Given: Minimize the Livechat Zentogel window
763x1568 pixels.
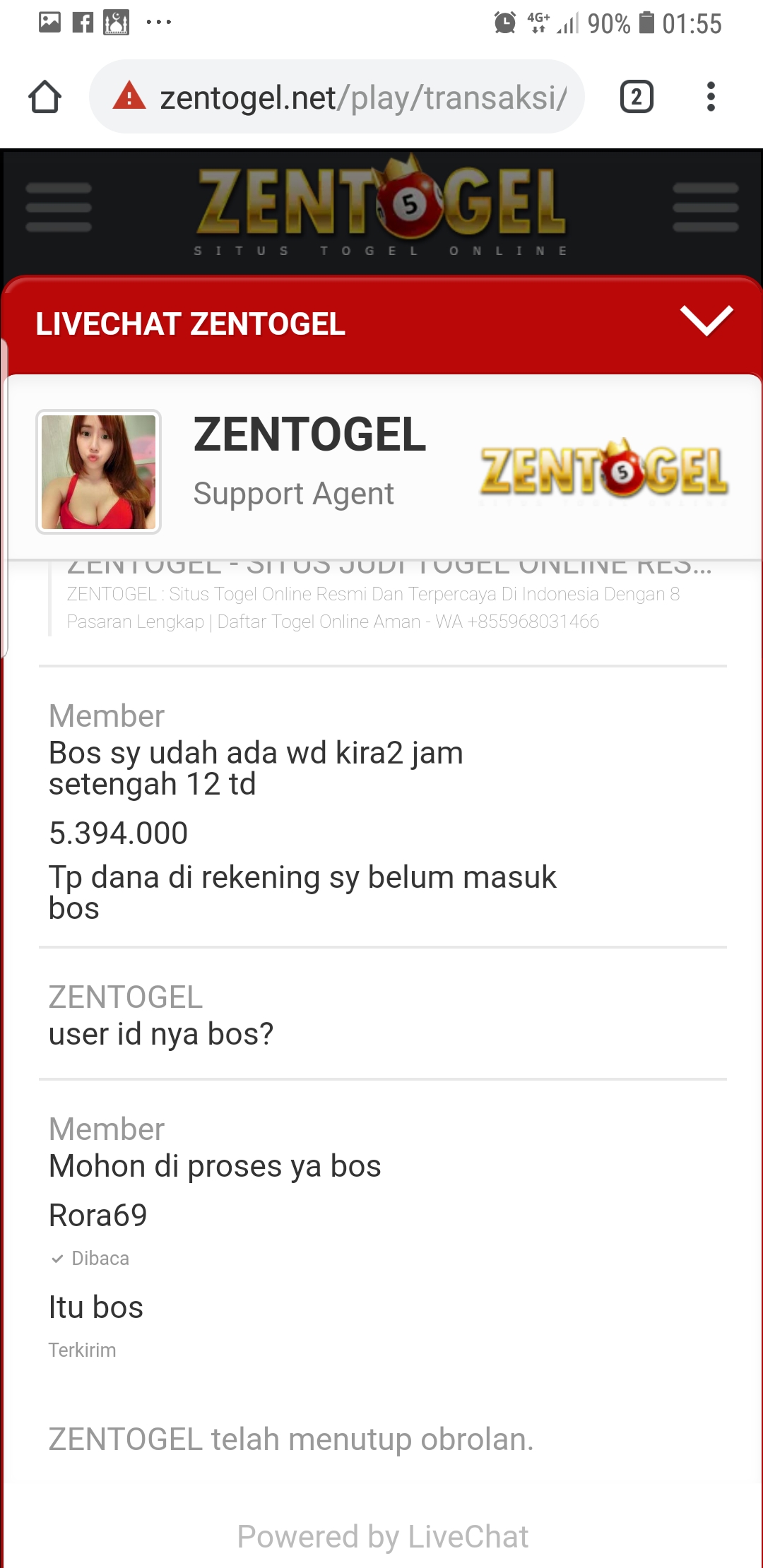Looking at the screenshot, I should [x=706, y=321].
